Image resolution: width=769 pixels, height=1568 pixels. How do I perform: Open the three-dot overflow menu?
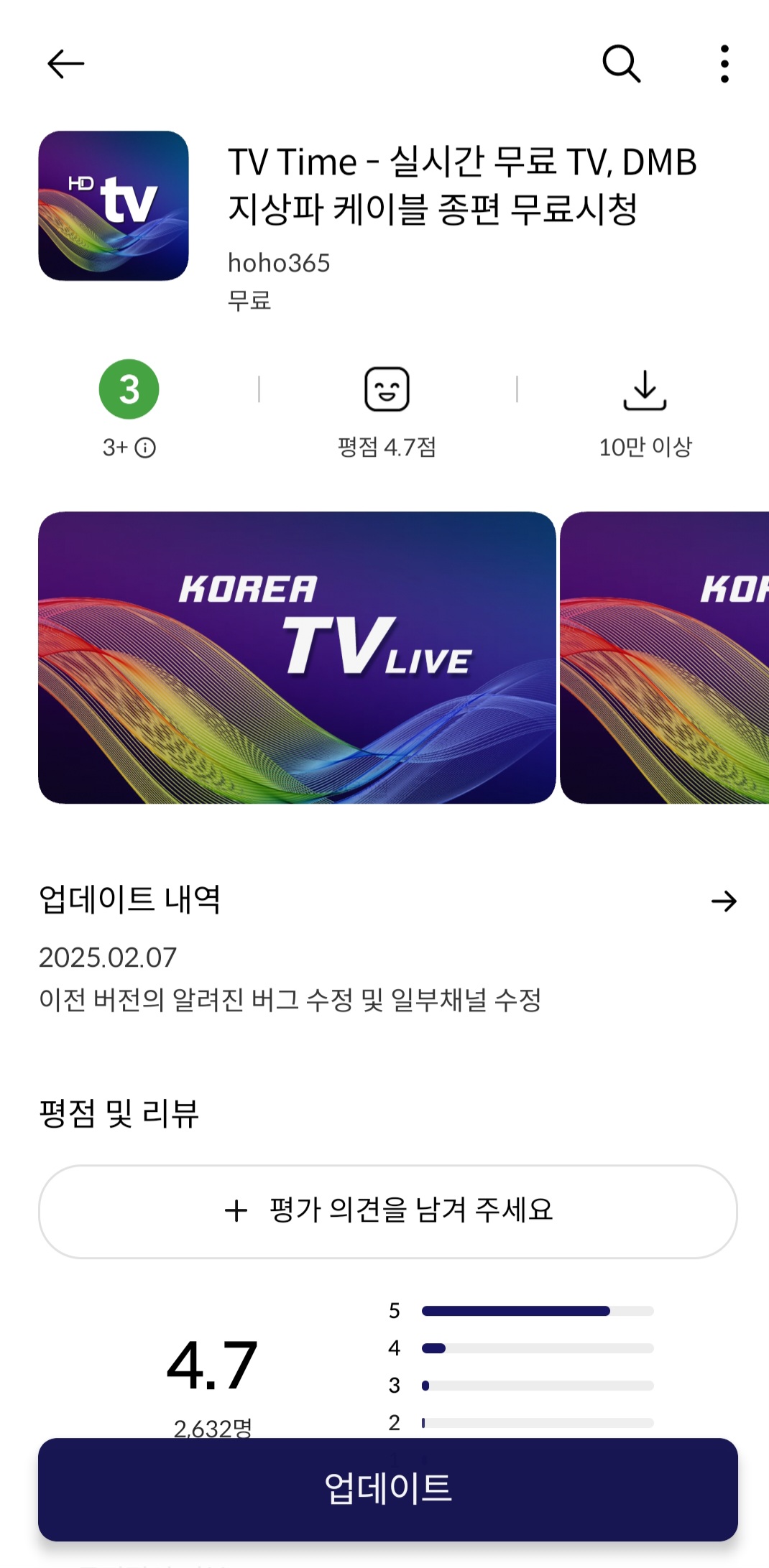pos(724,63)
